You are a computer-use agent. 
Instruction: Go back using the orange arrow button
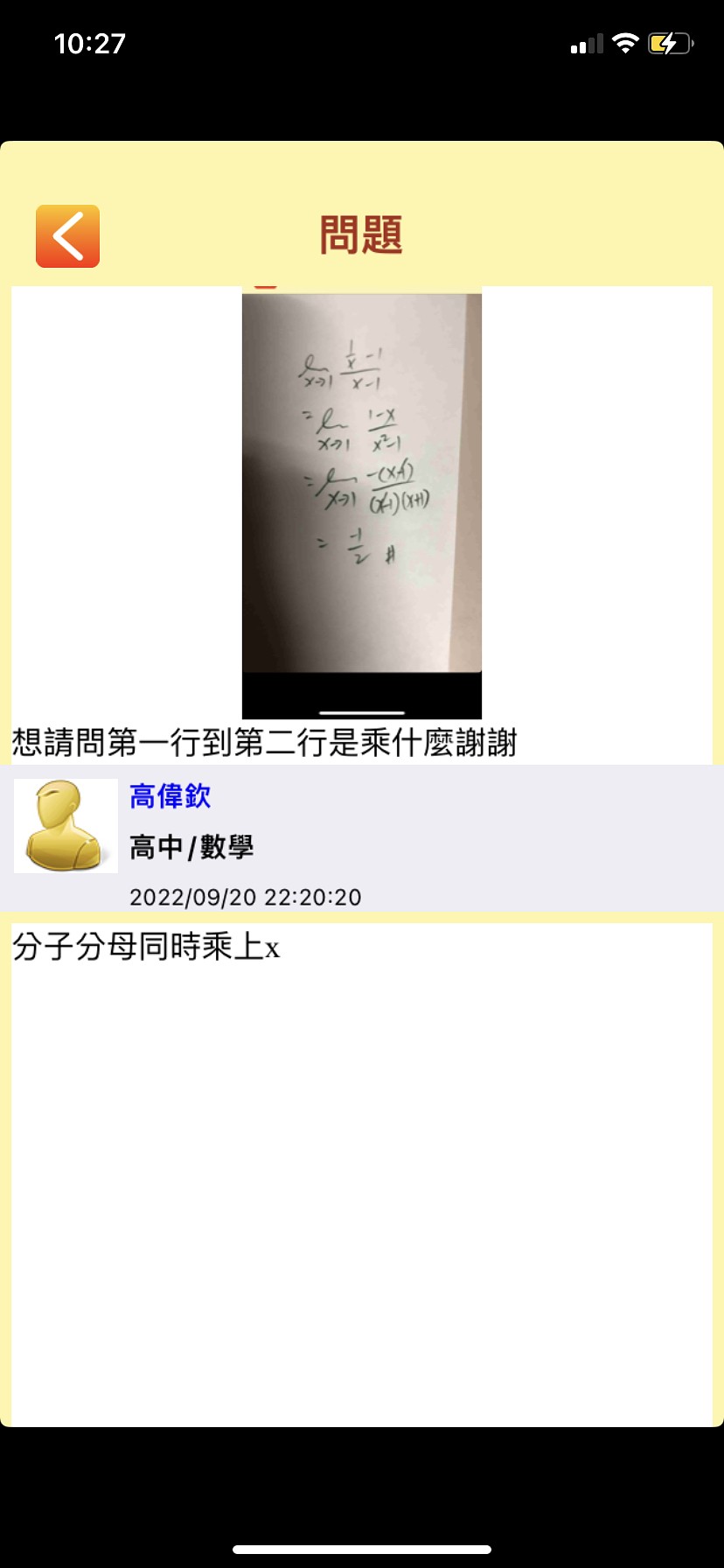point(67,236)
